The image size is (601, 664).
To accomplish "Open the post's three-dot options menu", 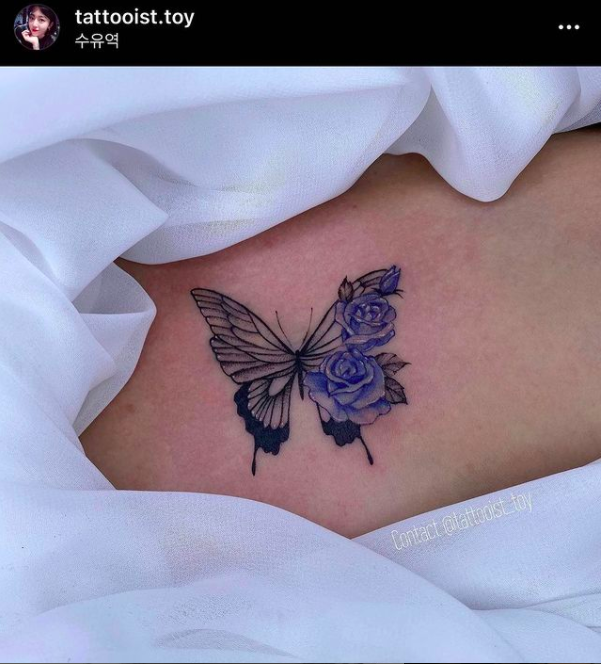I will tap(568, 27).
